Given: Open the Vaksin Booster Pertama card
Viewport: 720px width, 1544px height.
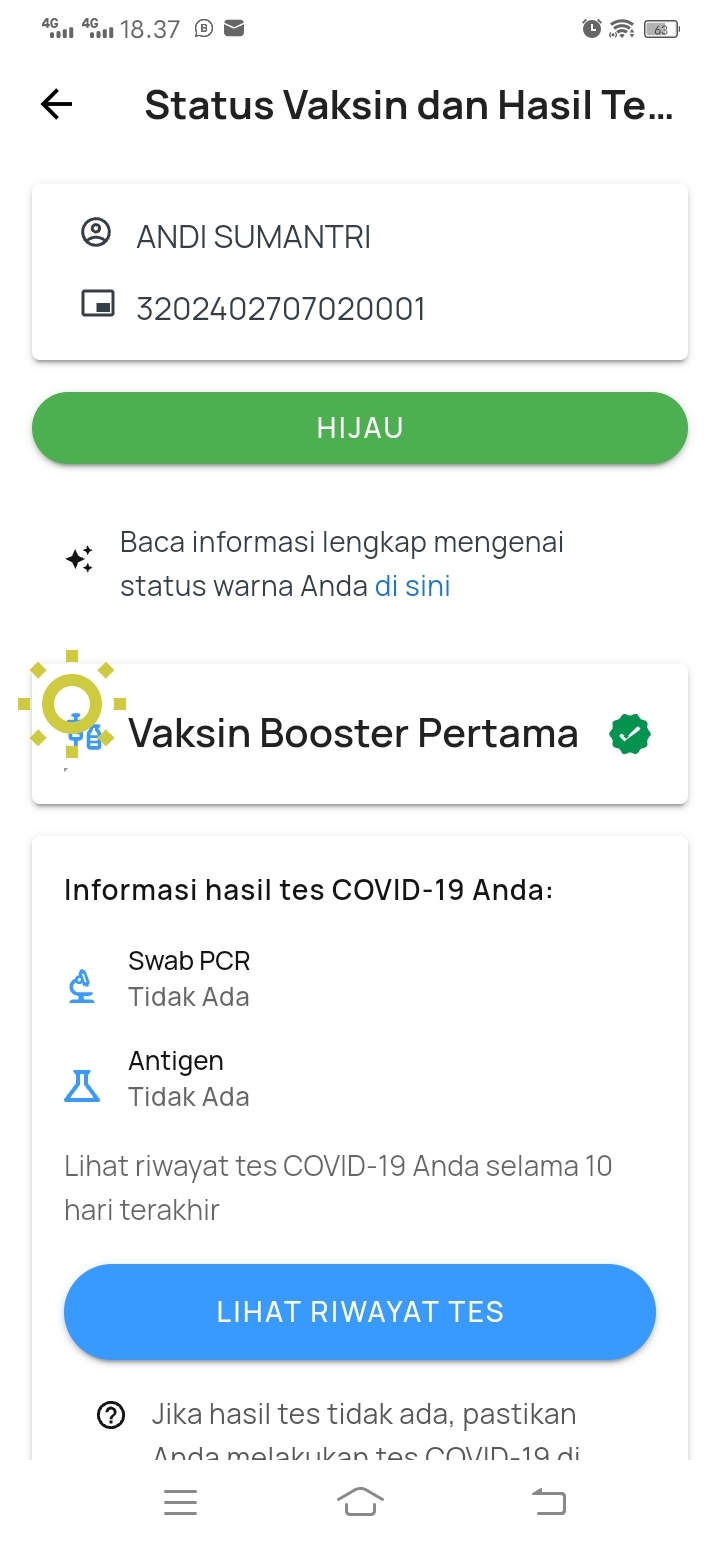Looking at the screenshot, I should [x=360, y=734].
